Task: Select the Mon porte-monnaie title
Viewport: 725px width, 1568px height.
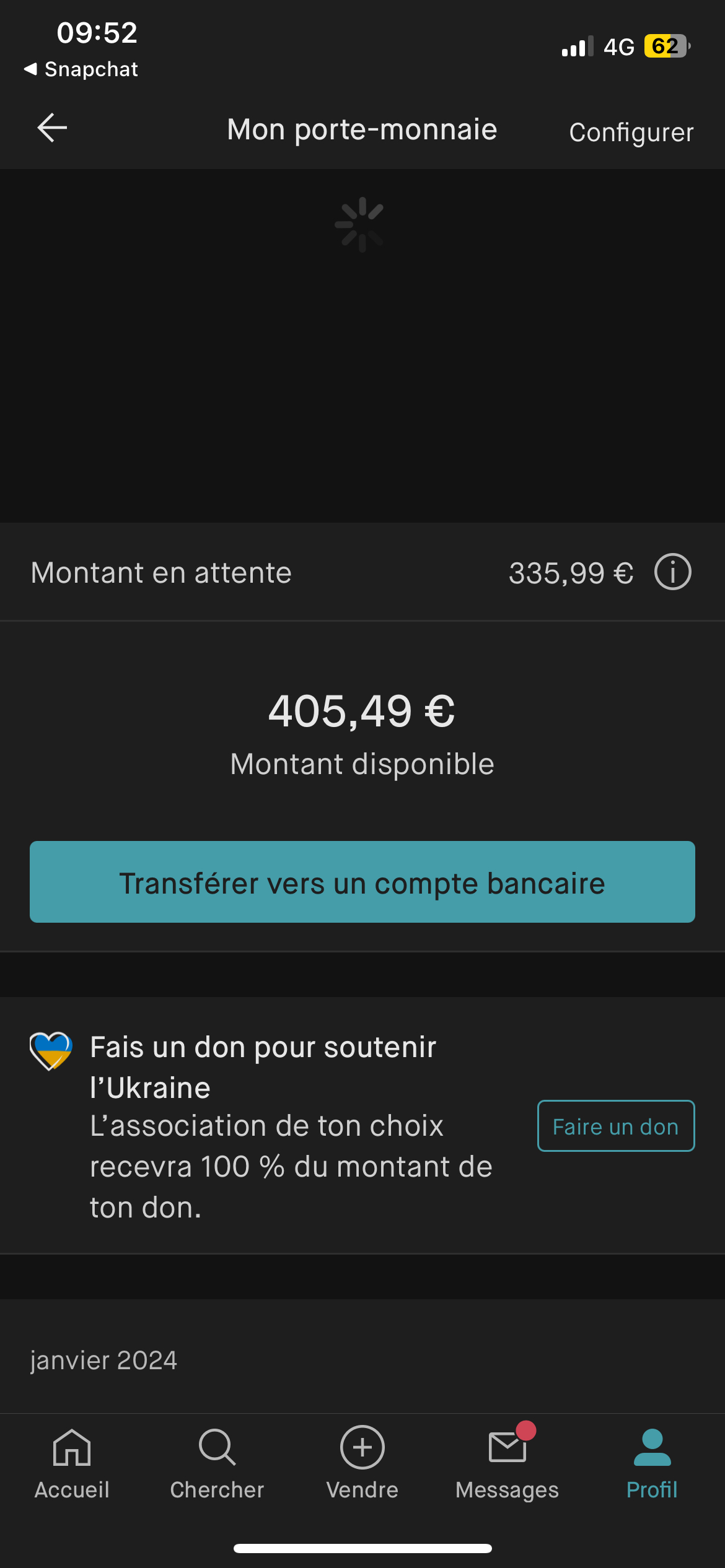Action: (361, 129)
